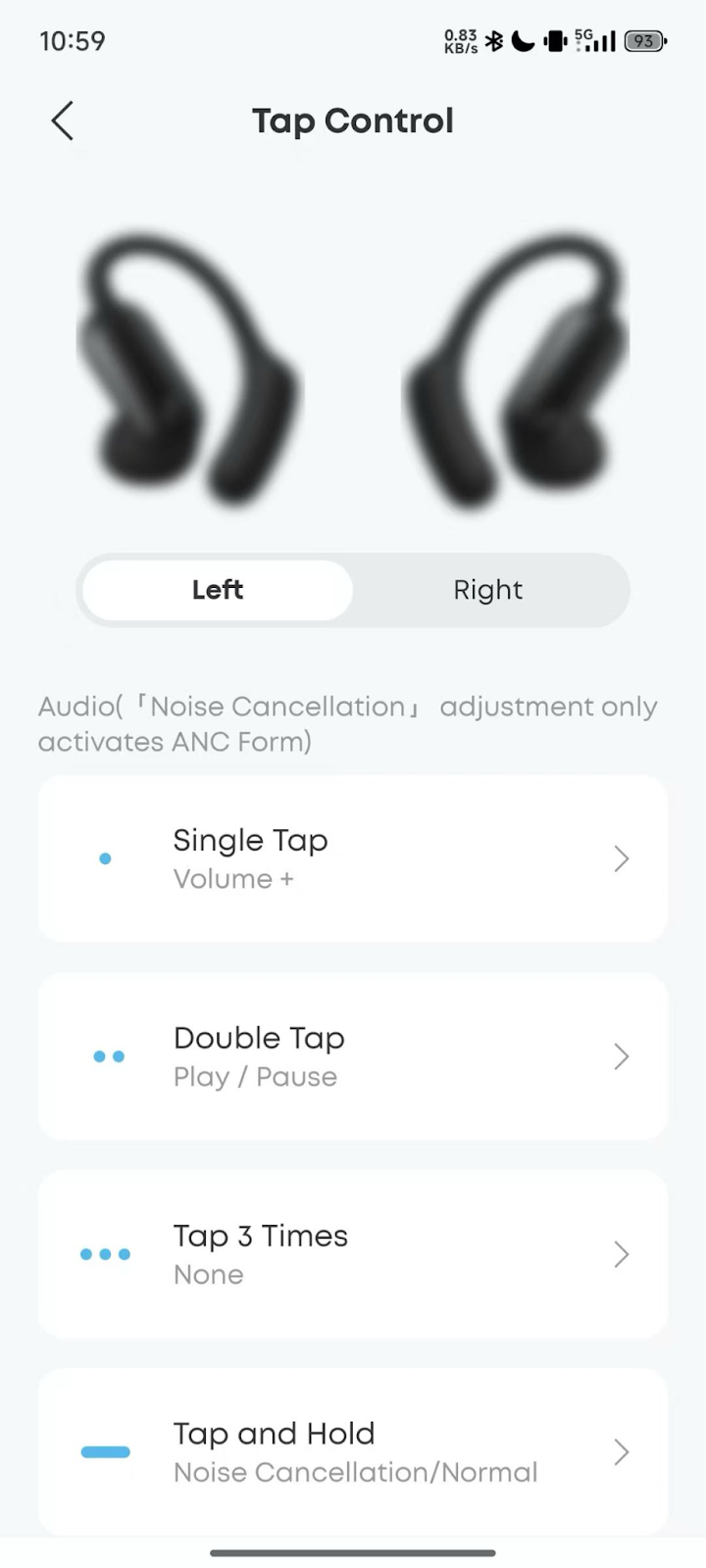
Task: Select the Left earbud tab
Action: click(x=218, y=590)
